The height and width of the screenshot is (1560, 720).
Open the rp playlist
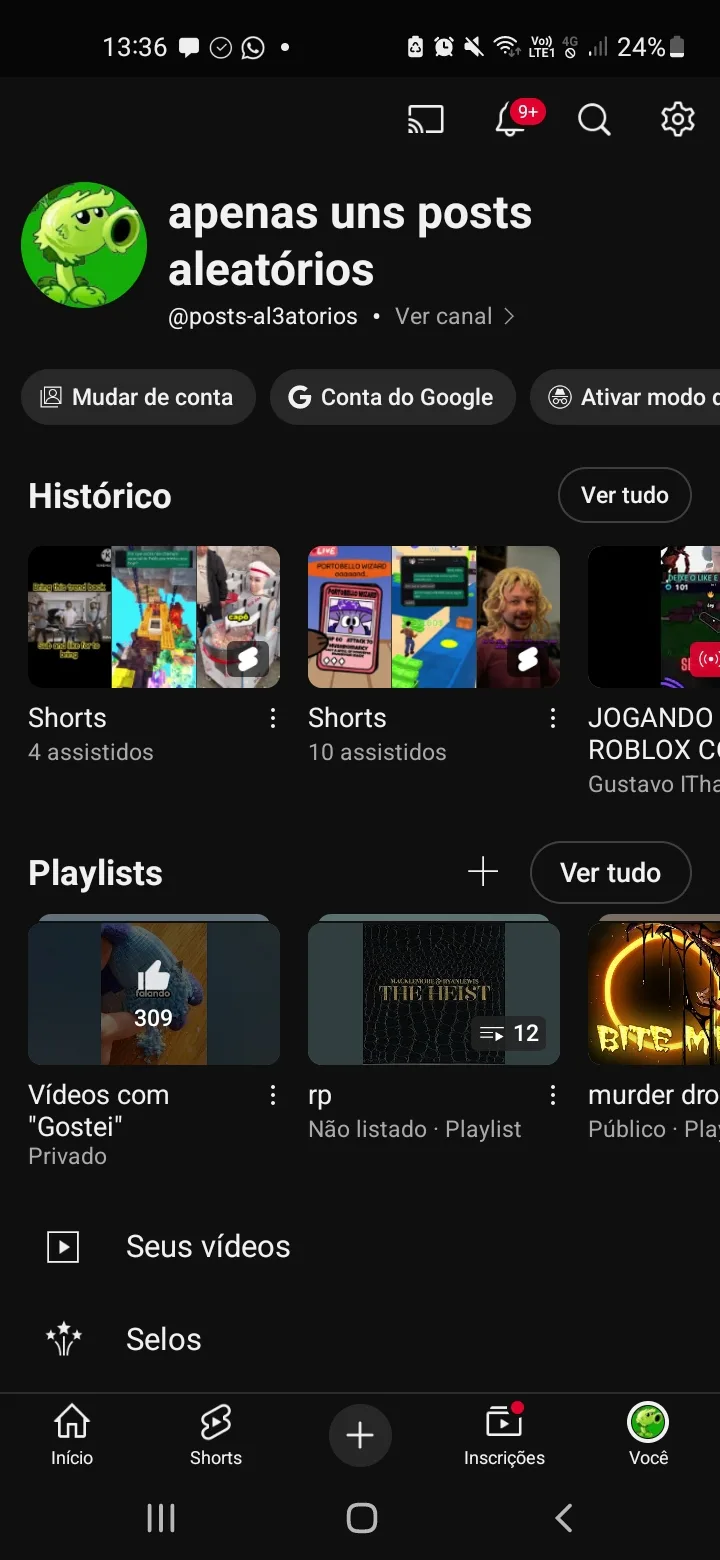click(x=434, y=993)
